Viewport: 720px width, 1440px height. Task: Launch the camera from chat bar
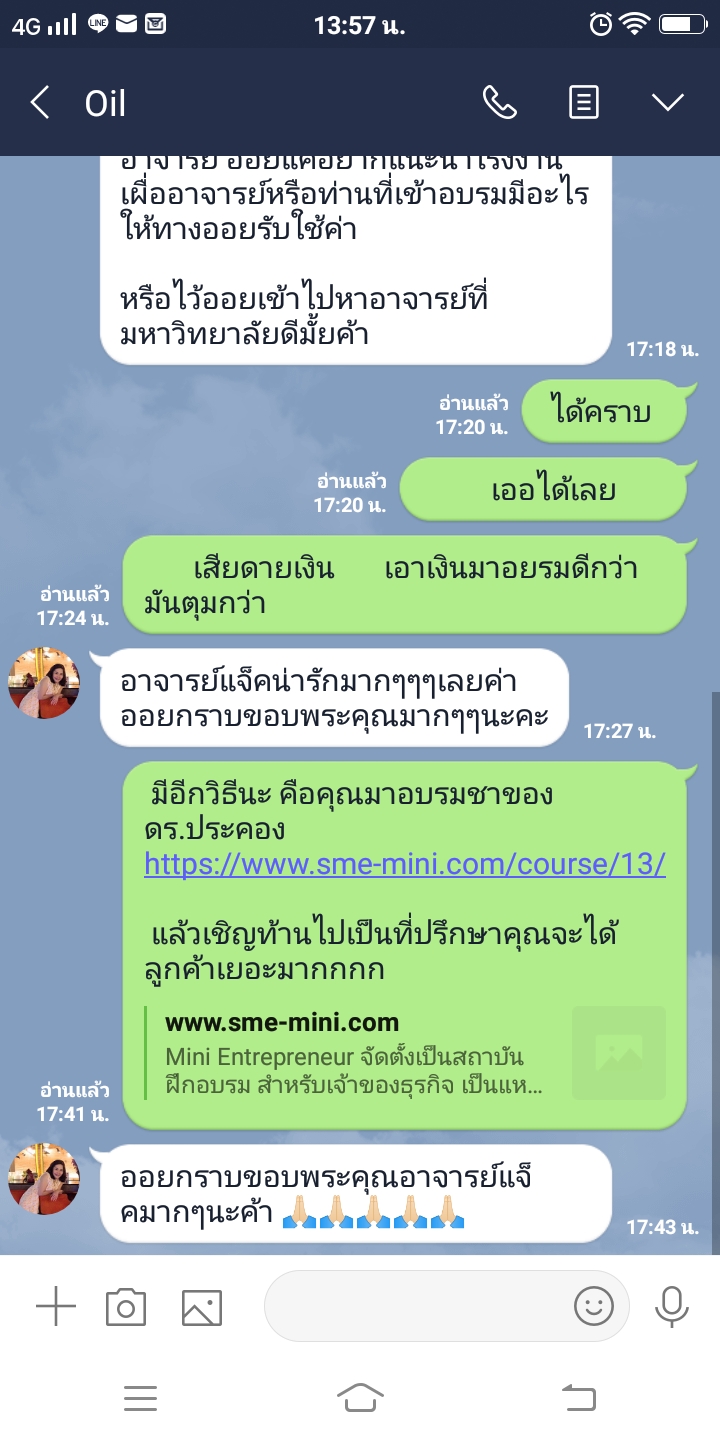126,1307
